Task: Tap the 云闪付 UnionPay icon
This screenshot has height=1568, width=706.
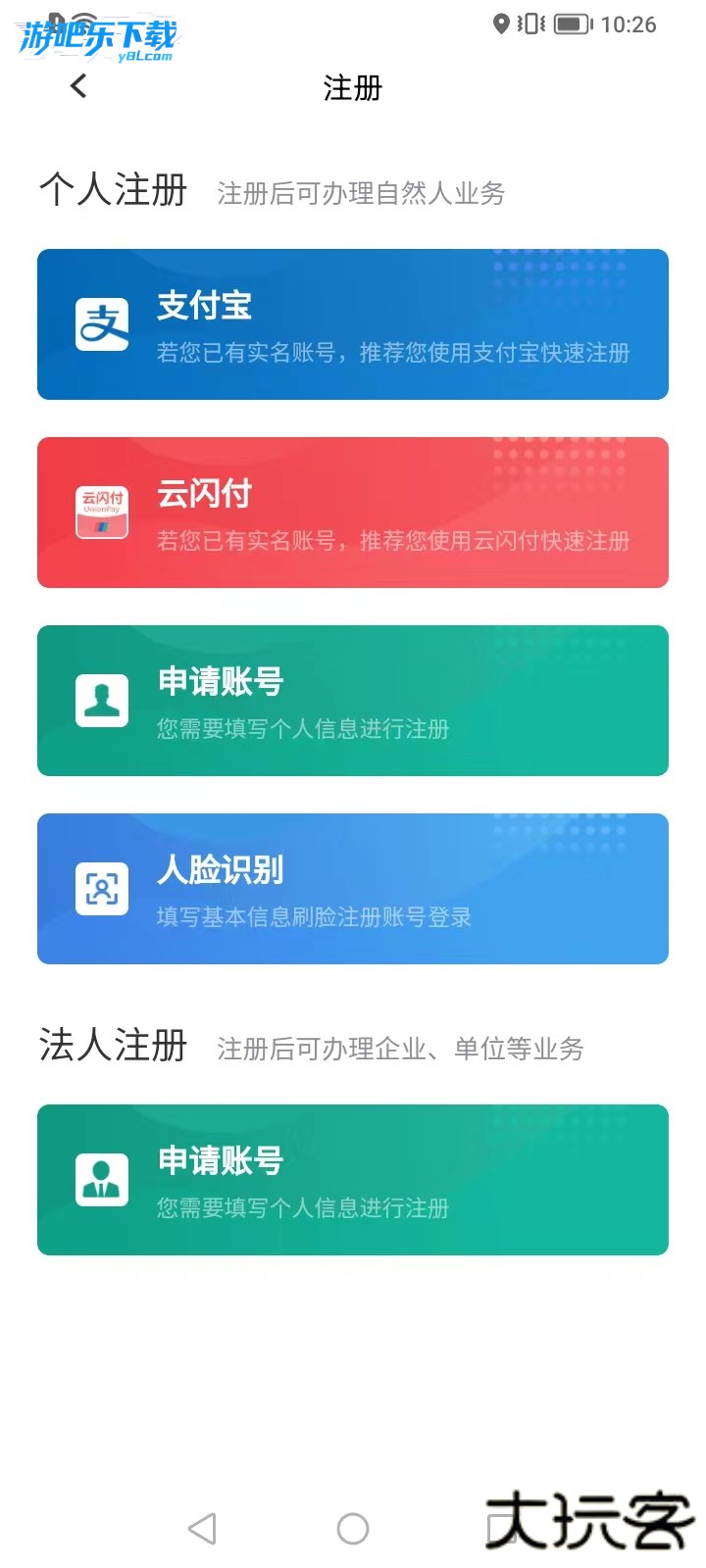Action: tap(101, 512)
